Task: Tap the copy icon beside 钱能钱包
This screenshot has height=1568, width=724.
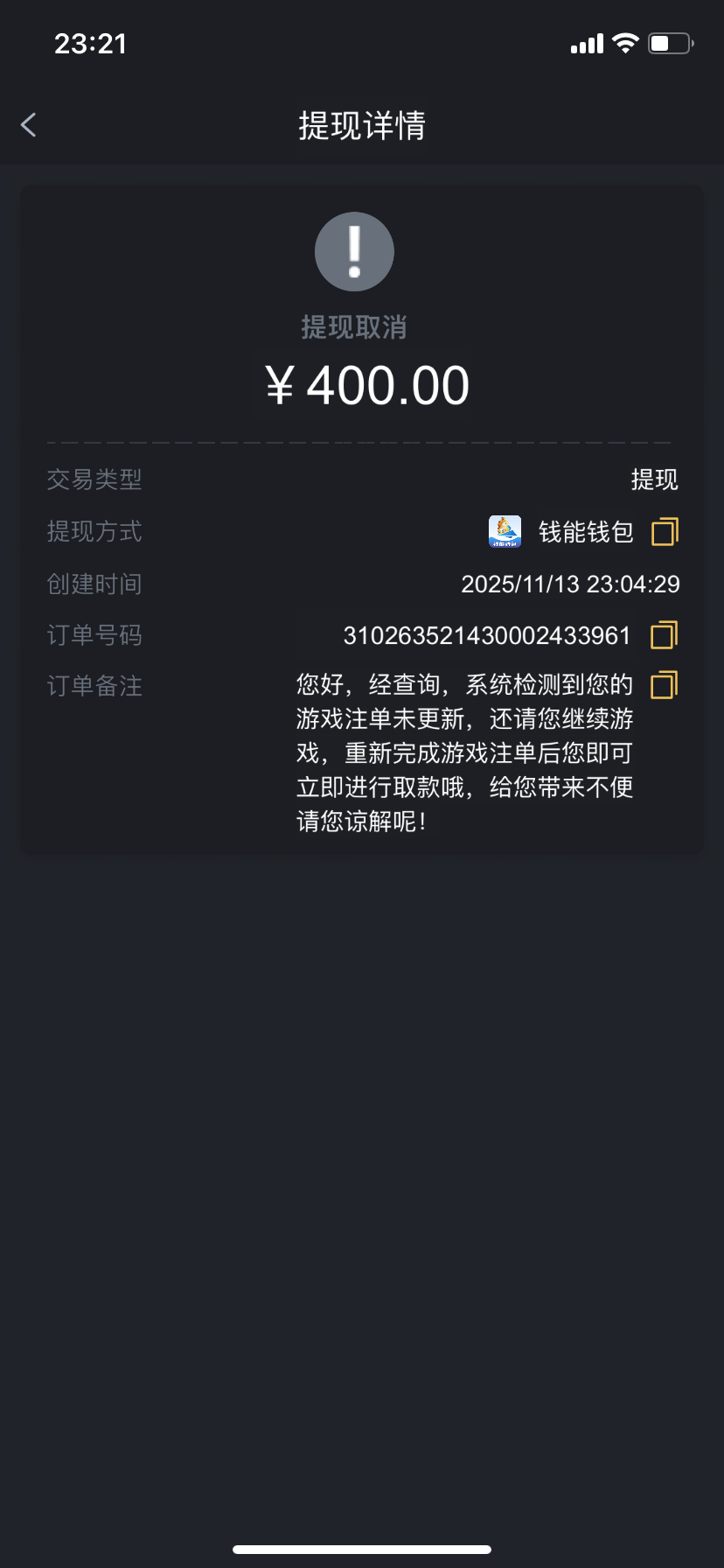Action: pos(663,531)
